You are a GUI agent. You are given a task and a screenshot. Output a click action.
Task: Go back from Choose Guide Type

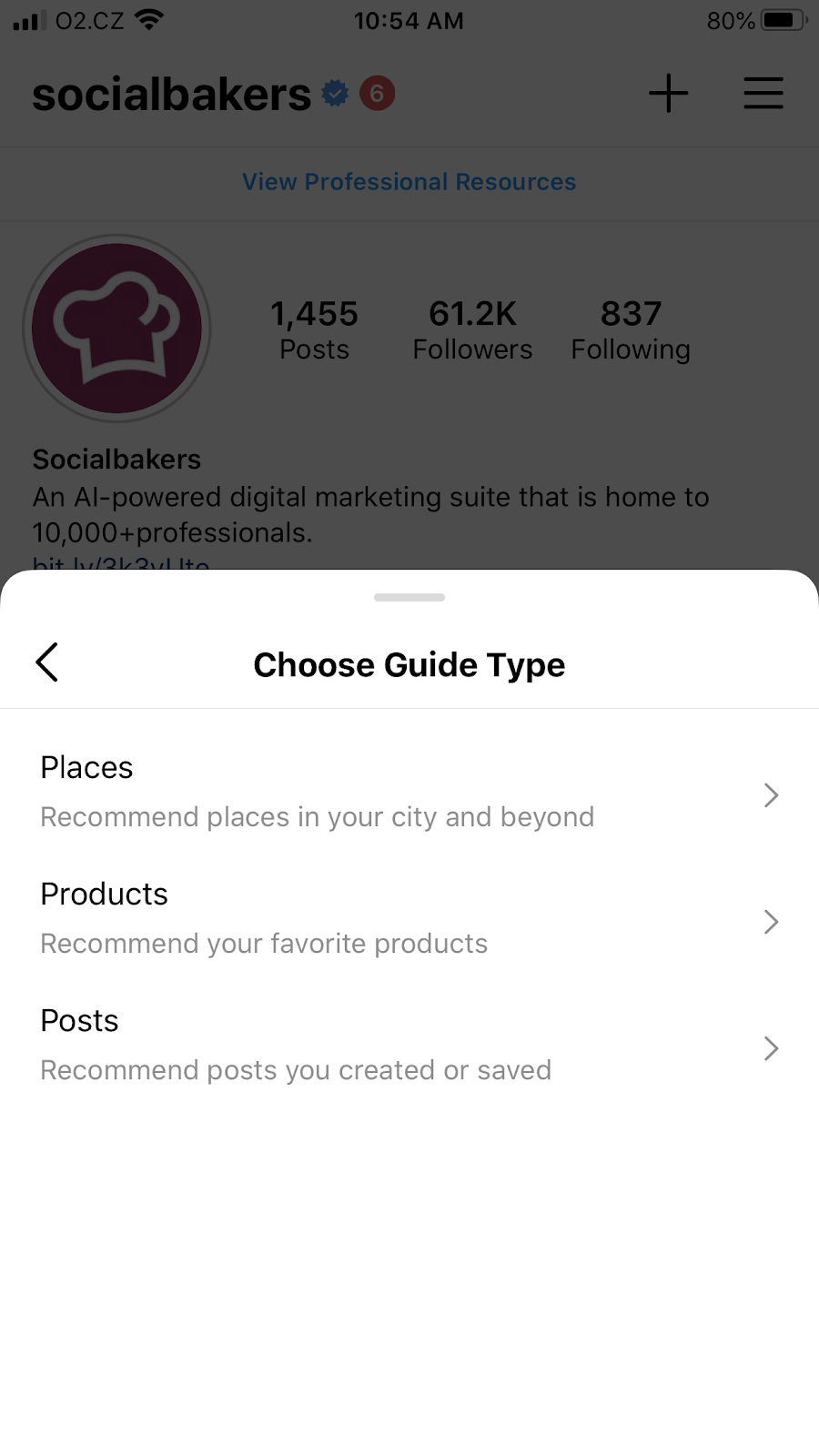[x=47, y=662]
